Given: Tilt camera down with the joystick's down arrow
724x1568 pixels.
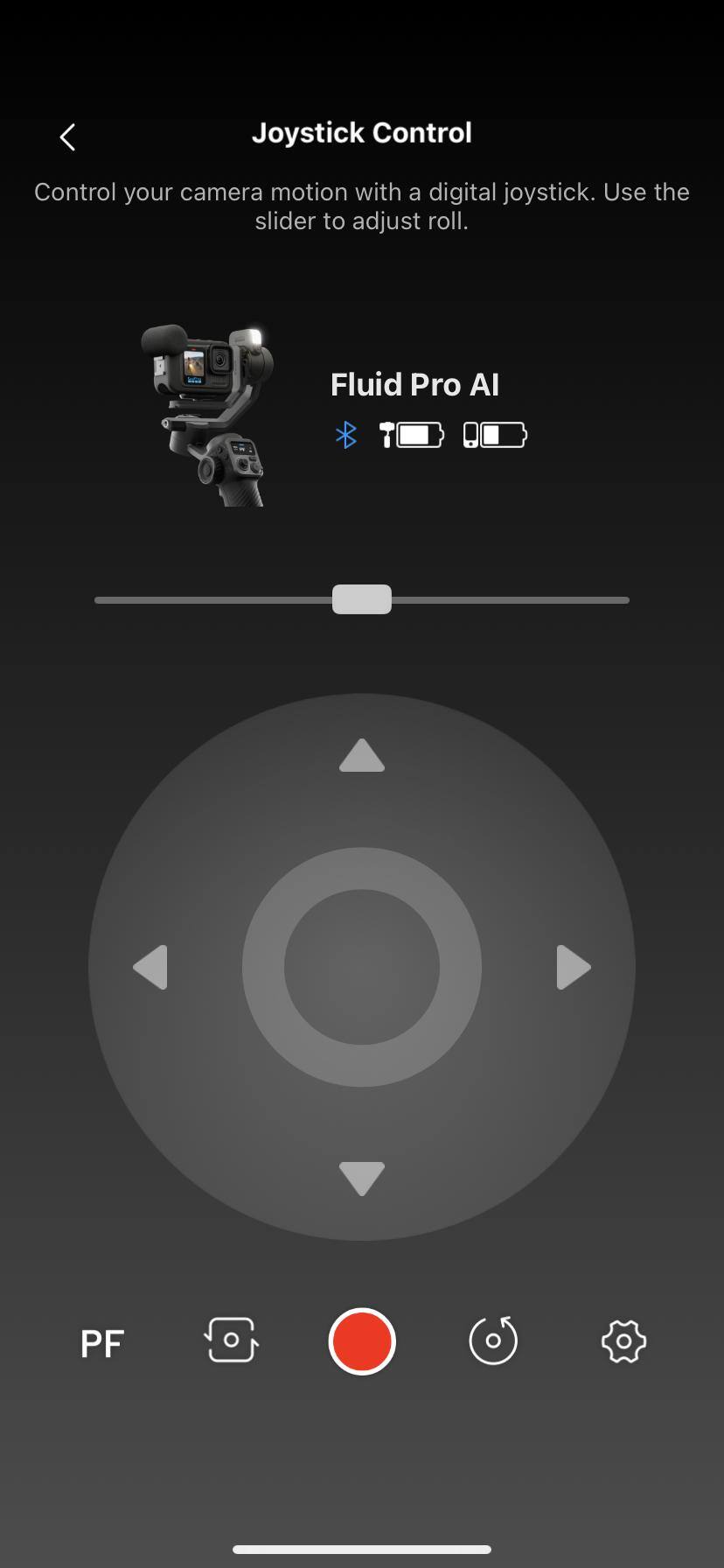Looking at the screenshot, I should [x=362, y=1178].
